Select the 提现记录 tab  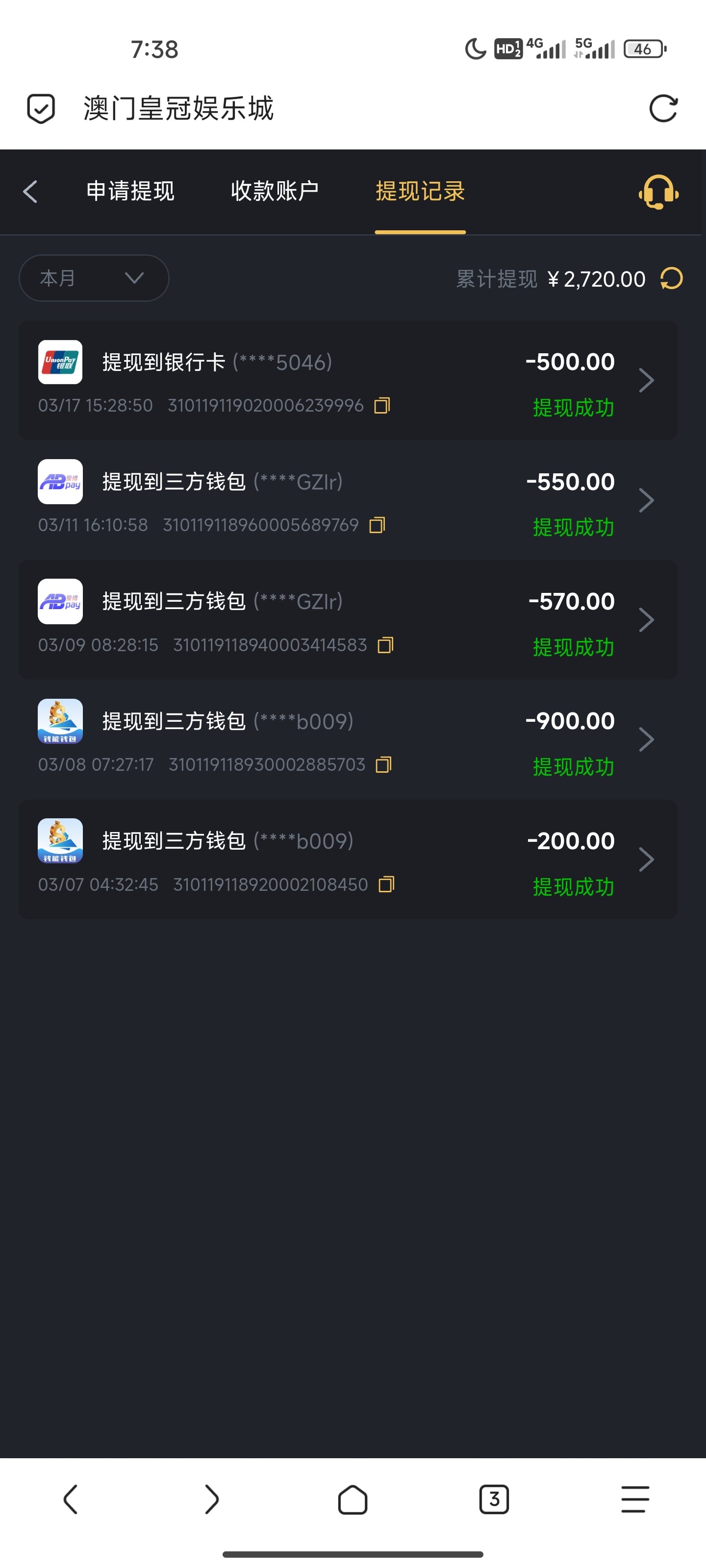pos(420,191)
